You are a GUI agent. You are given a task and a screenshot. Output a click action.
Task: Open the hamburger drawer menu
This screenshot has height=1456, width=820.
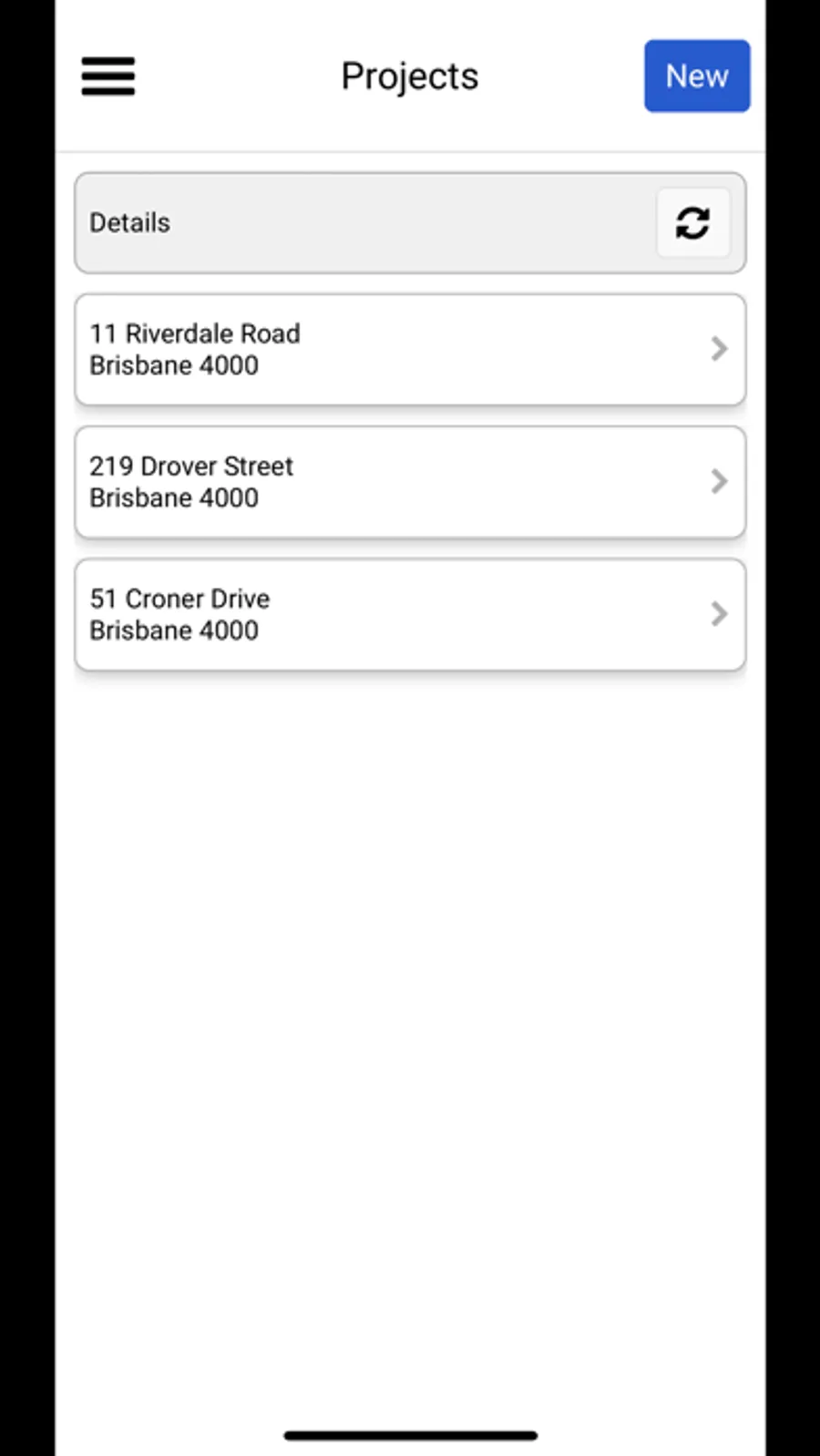tap(108, 77)
